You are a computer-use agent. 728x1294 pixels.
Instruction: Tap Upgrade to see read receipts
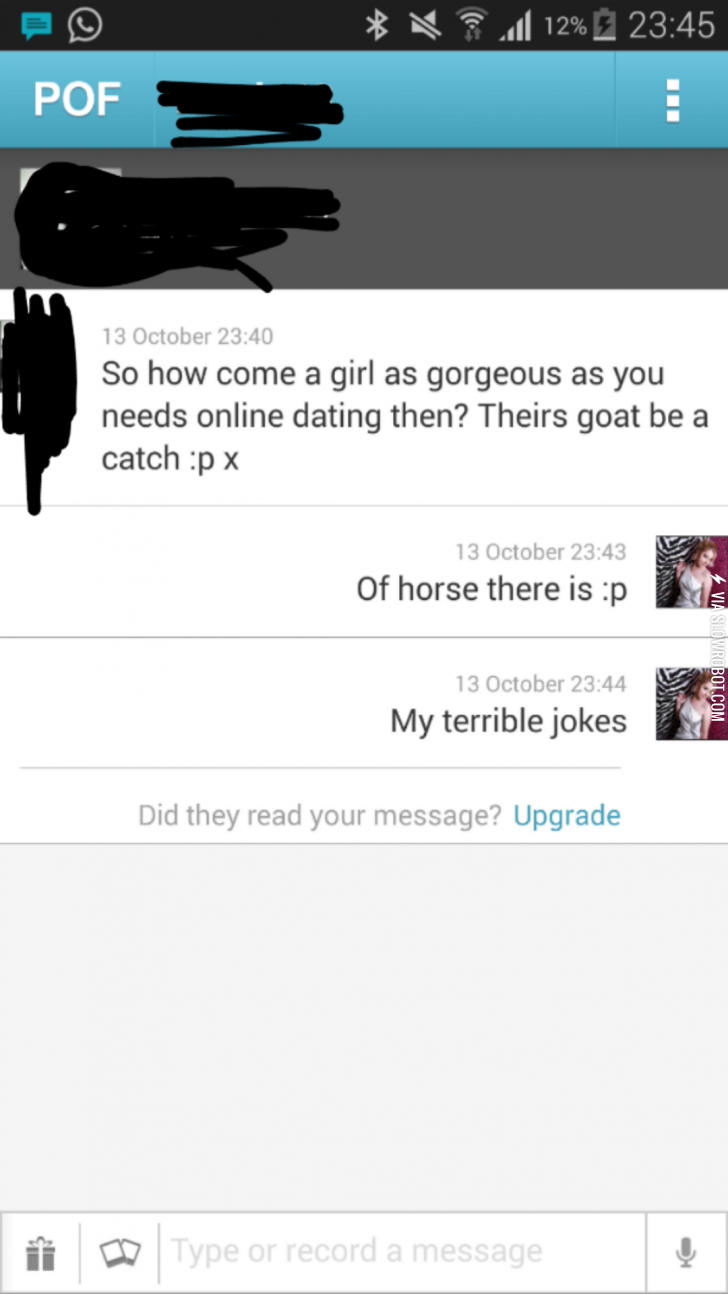(566, 815)
